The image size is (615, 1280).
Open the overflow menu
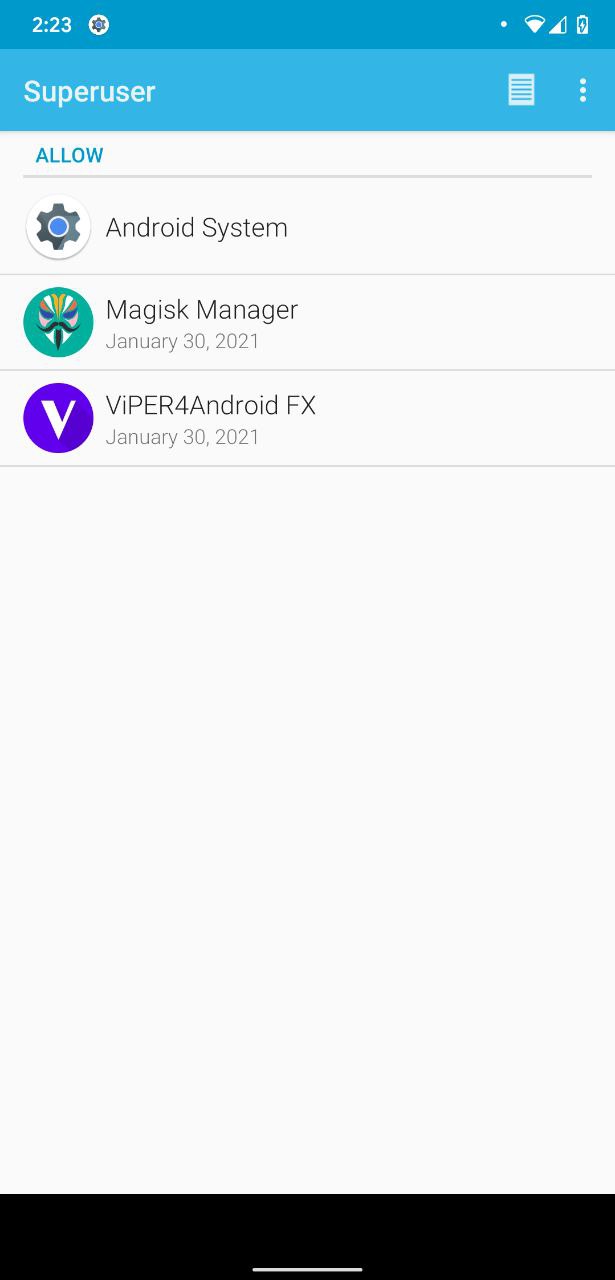tap(583, 90)
